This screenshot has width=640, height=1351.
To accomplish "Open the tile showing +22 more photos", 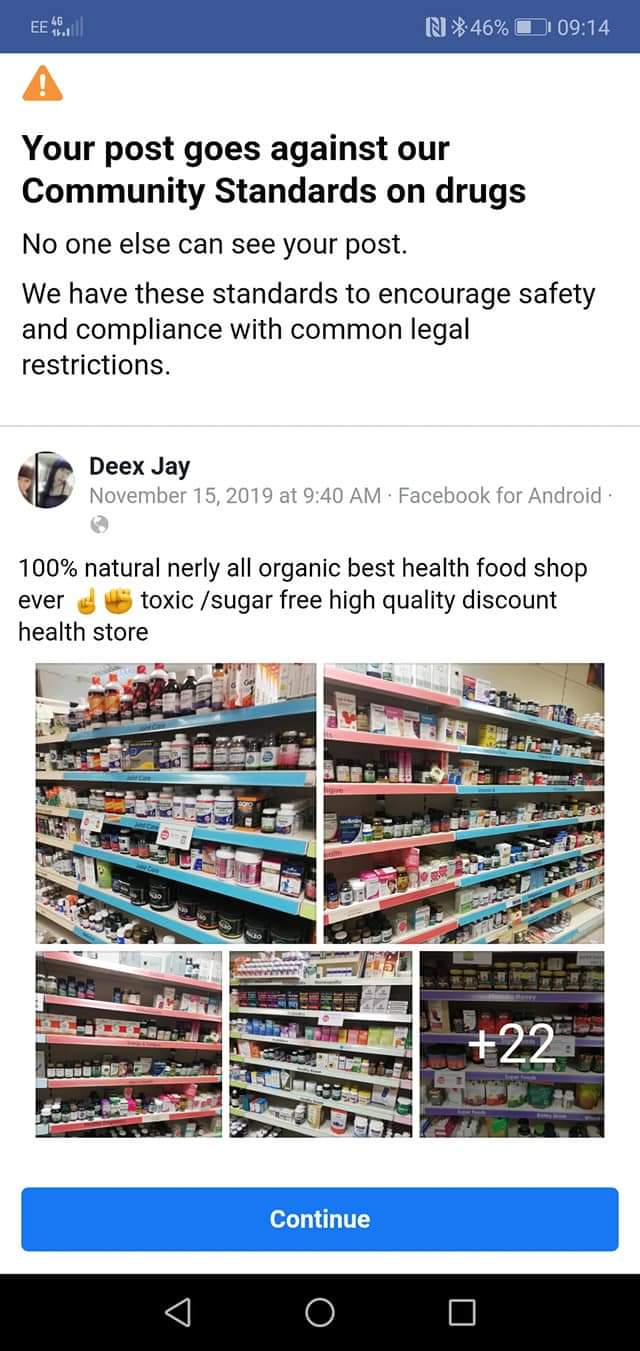I will pyautogui.click(x=512, y=1044).
